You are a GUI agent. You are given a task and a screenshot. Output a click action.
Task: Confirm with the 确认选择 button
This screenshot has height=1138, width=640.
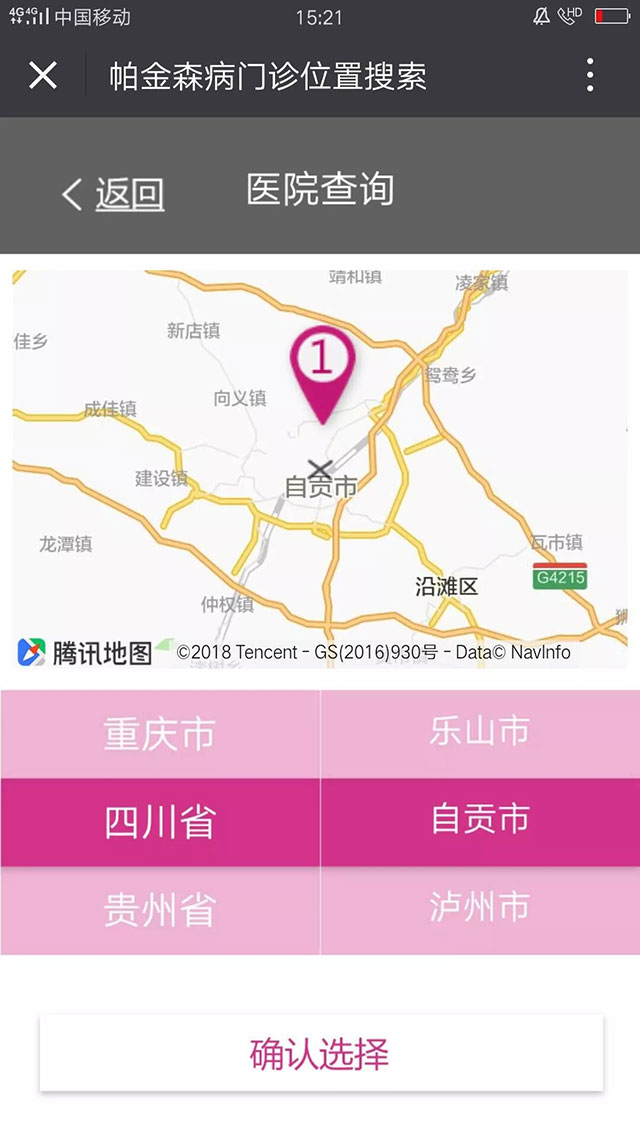(321, 1054)
